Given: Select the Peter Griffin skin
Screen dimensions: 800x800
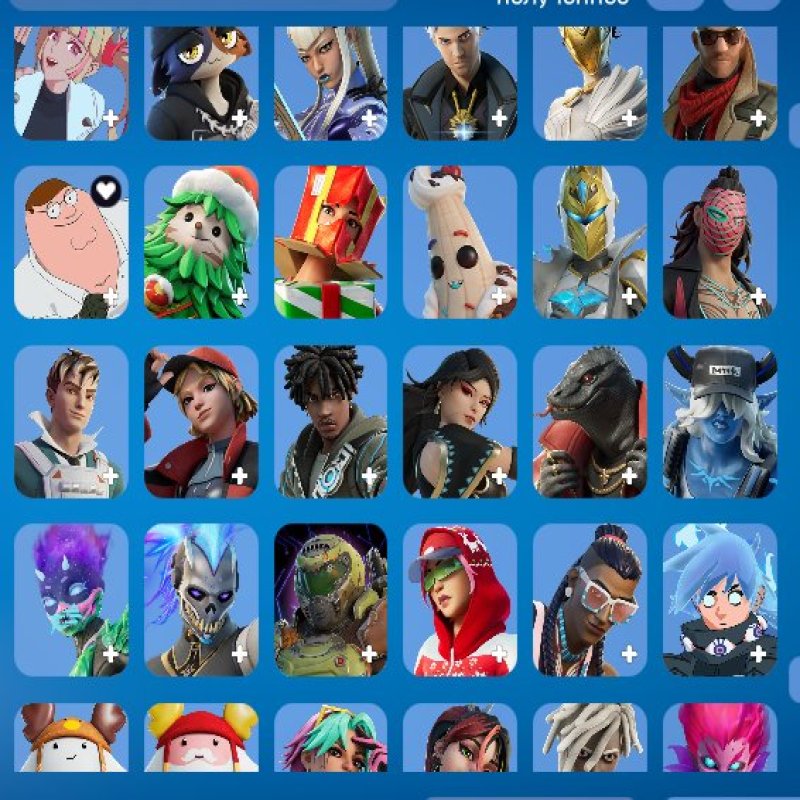Looking at the screenshot, I should pos(71,242).
